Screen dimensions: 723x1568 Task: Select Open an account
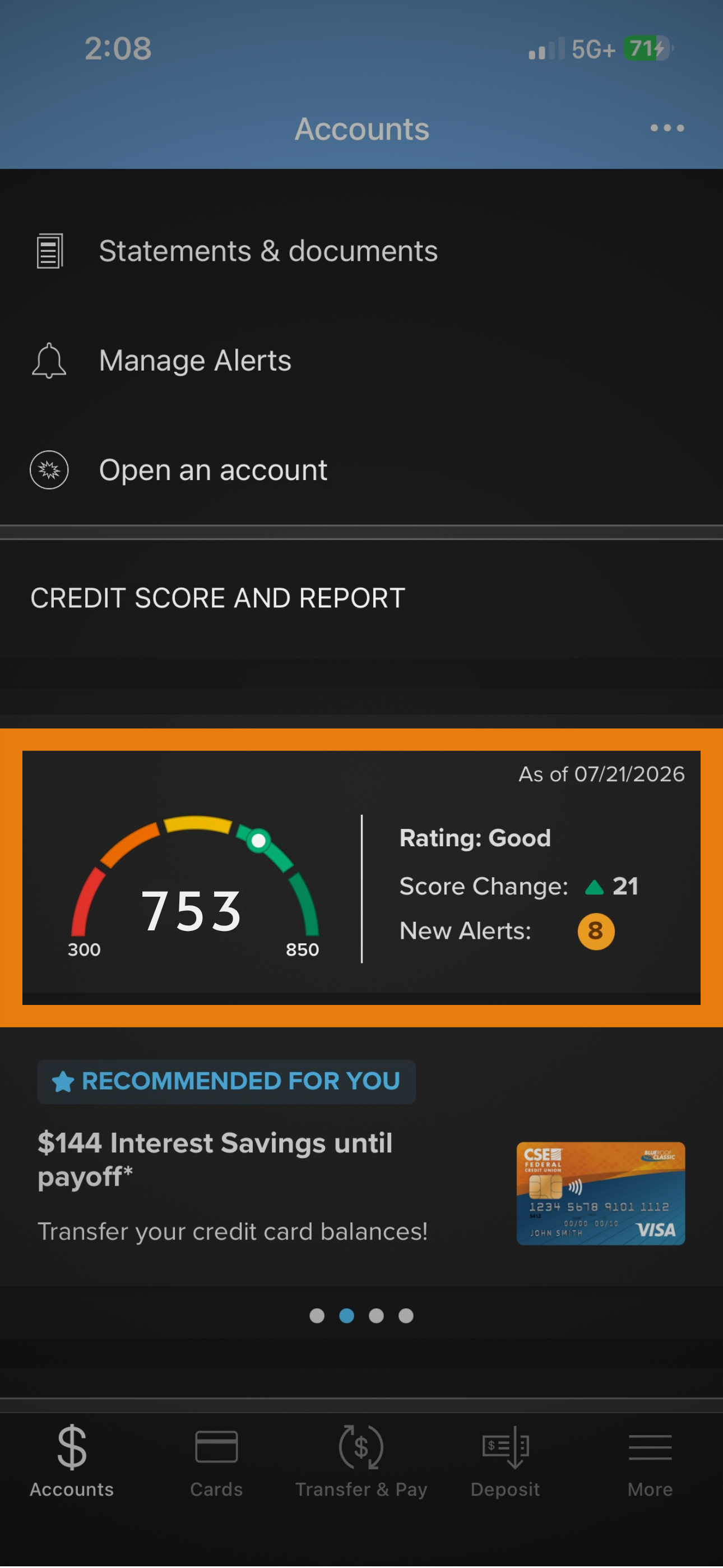(361, 470)
